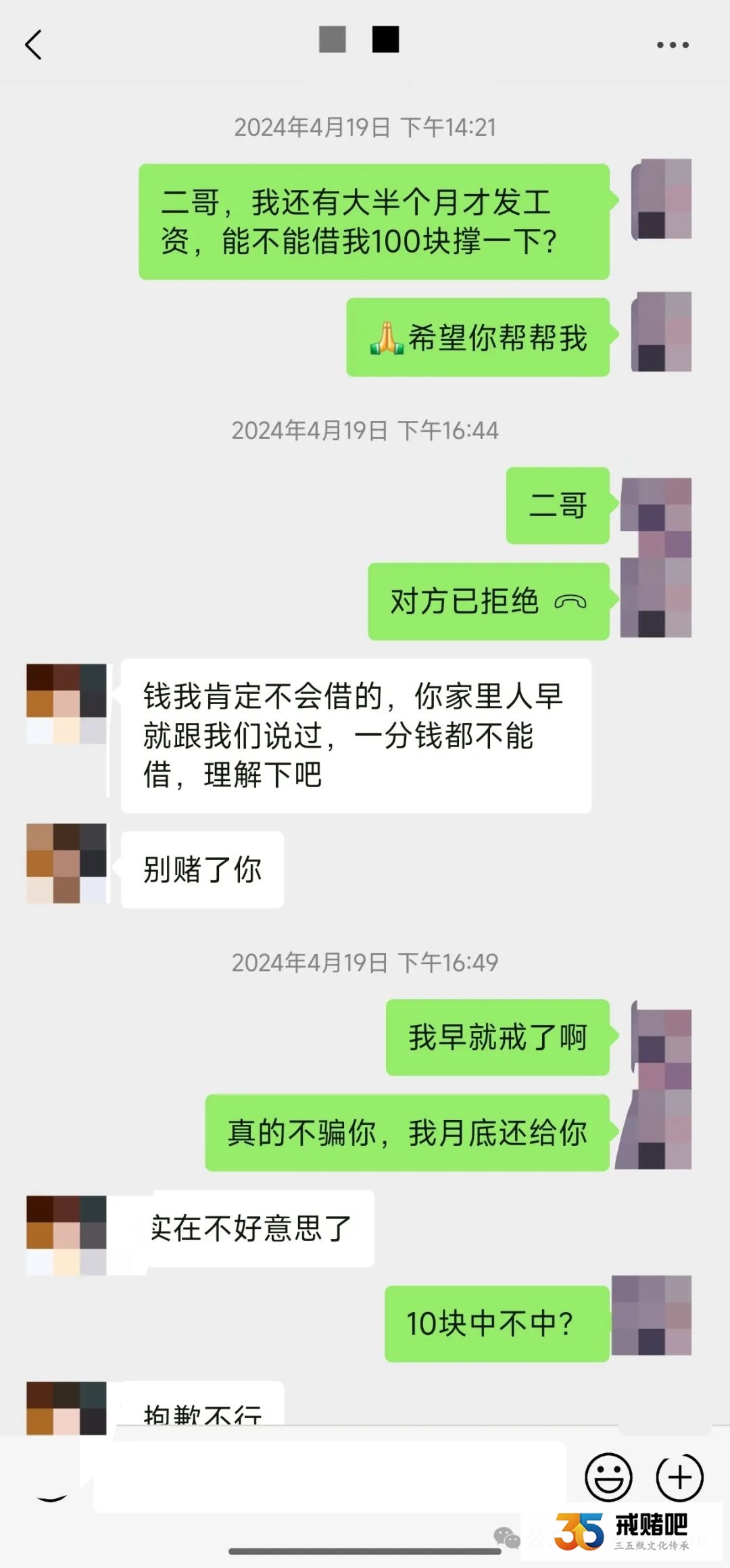730x1568 pixels.
Task: Open the emoji sticker panel
Action: click(608, 1477)
